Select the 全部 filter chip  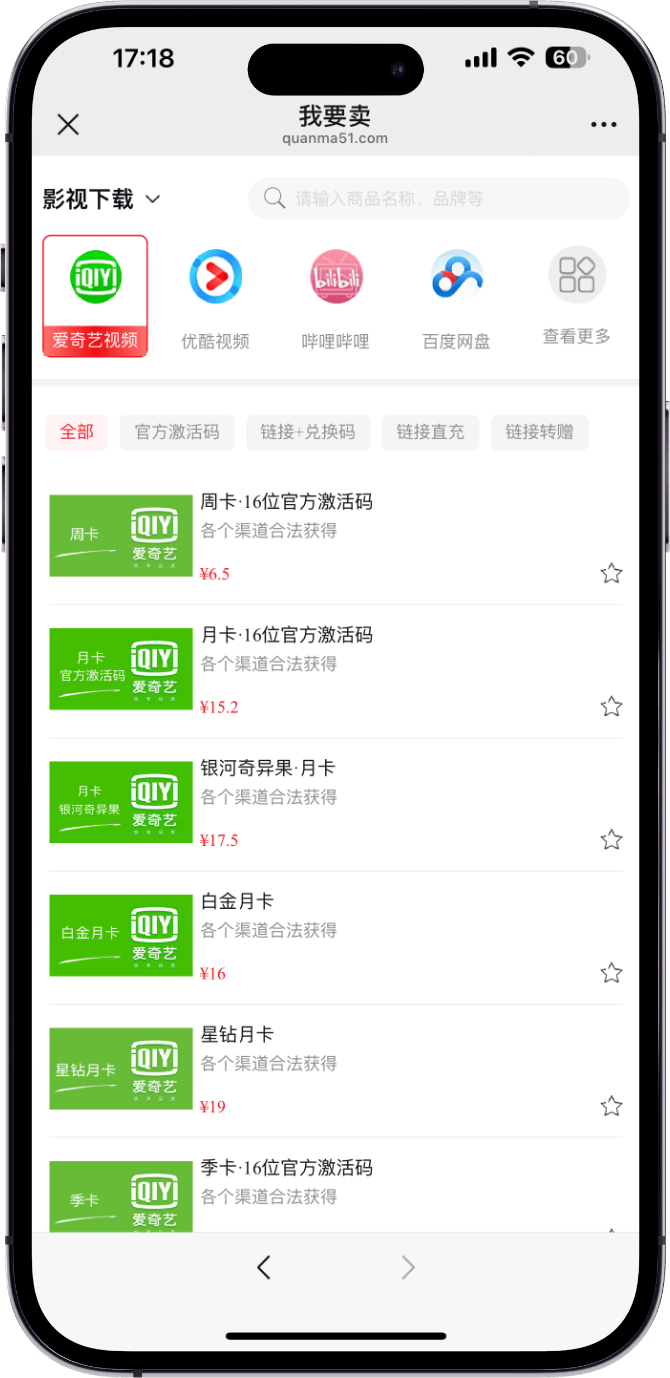76,432
